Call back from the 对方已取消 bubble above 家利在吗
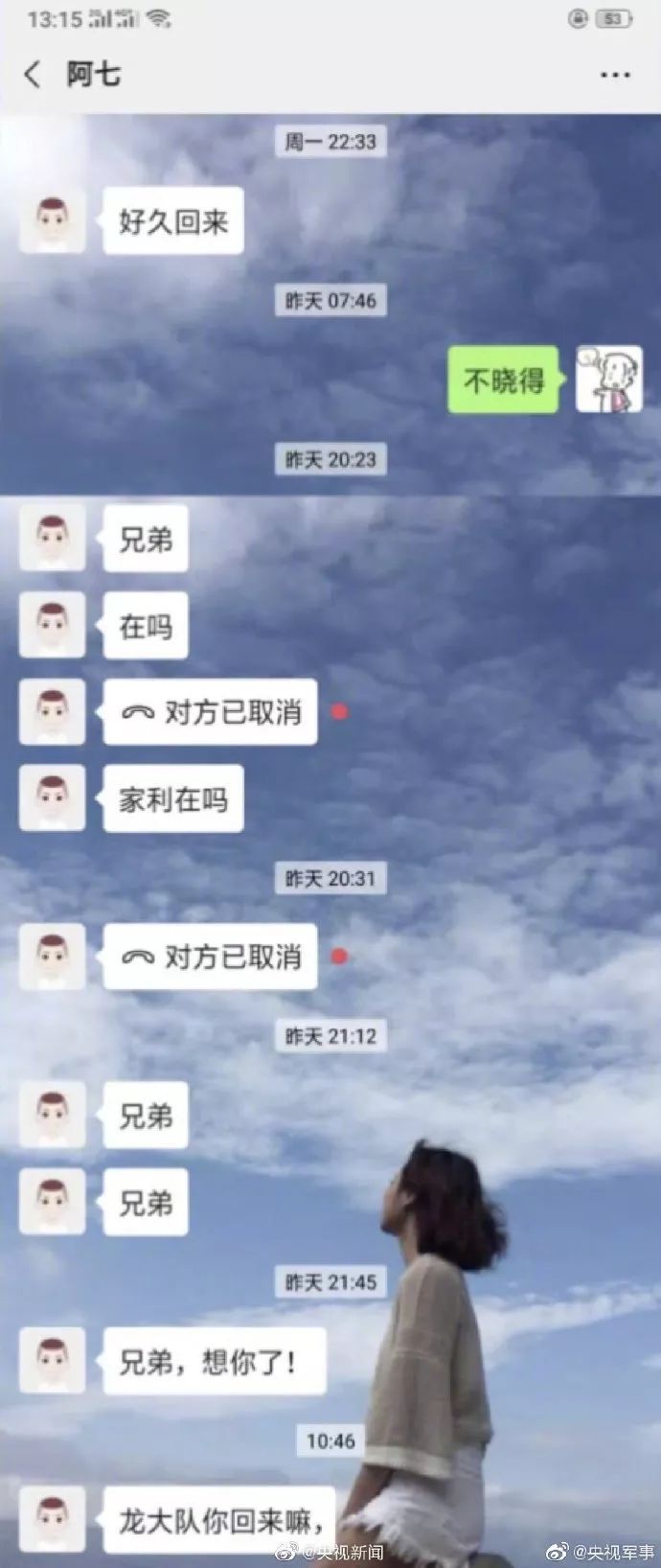 (210, 712)
